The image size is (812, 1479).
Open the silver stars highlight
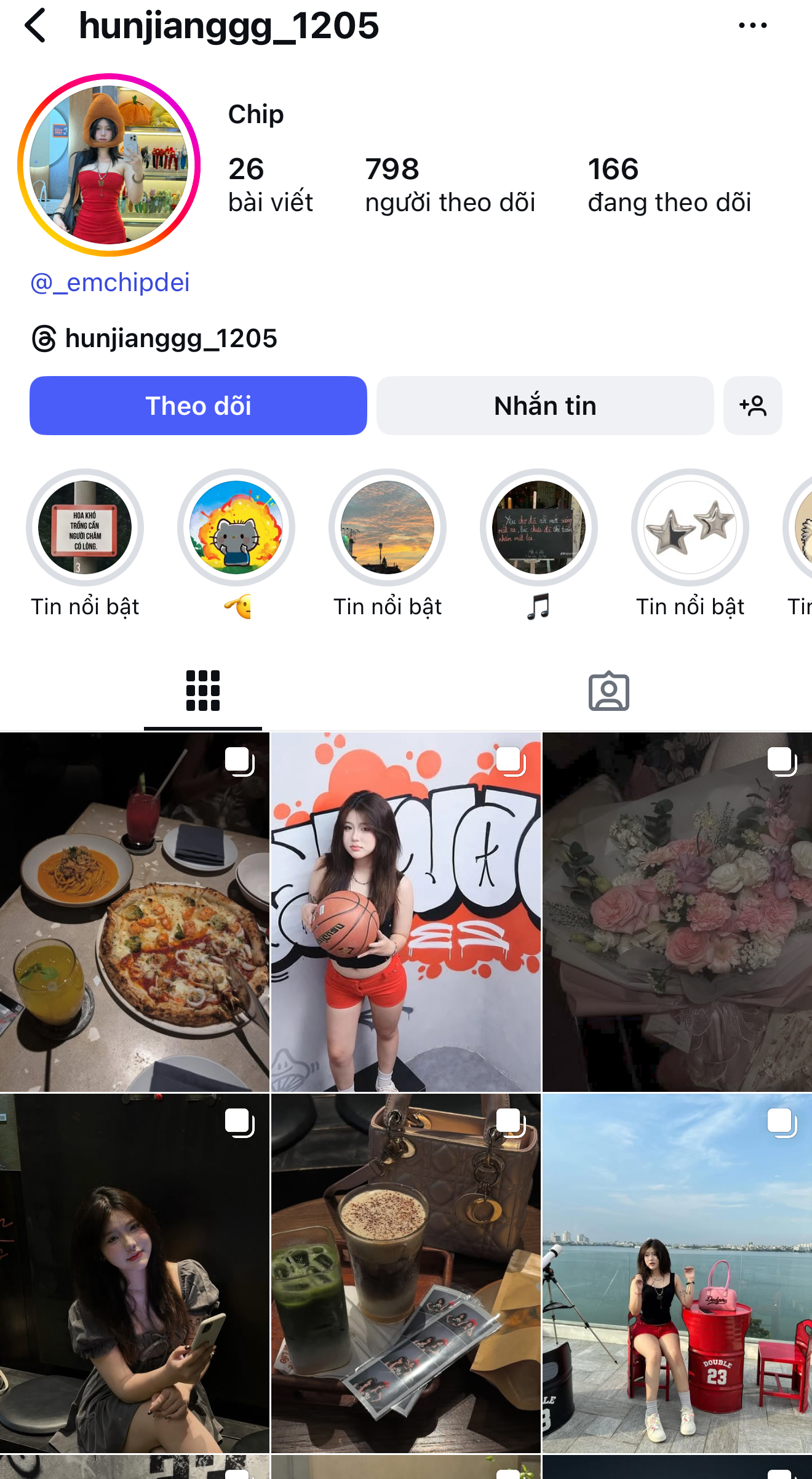(690, 527)
